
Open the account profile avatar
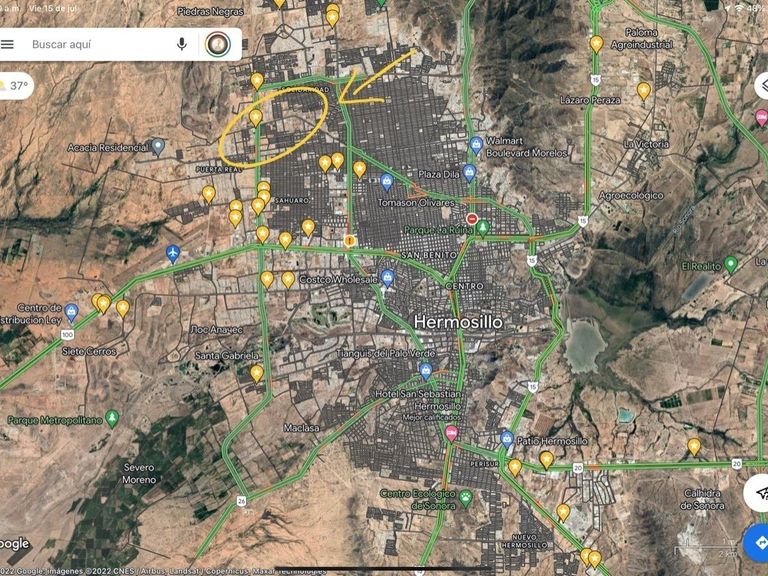point(217,44)
